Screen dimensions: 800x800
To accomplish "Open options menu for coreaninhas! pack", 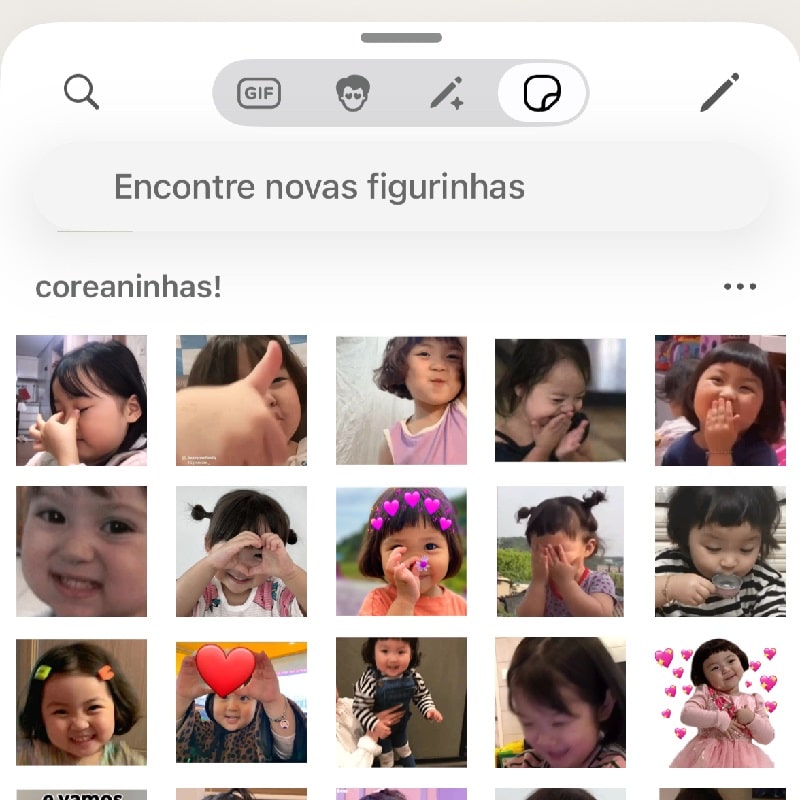I will click(739, 287).
